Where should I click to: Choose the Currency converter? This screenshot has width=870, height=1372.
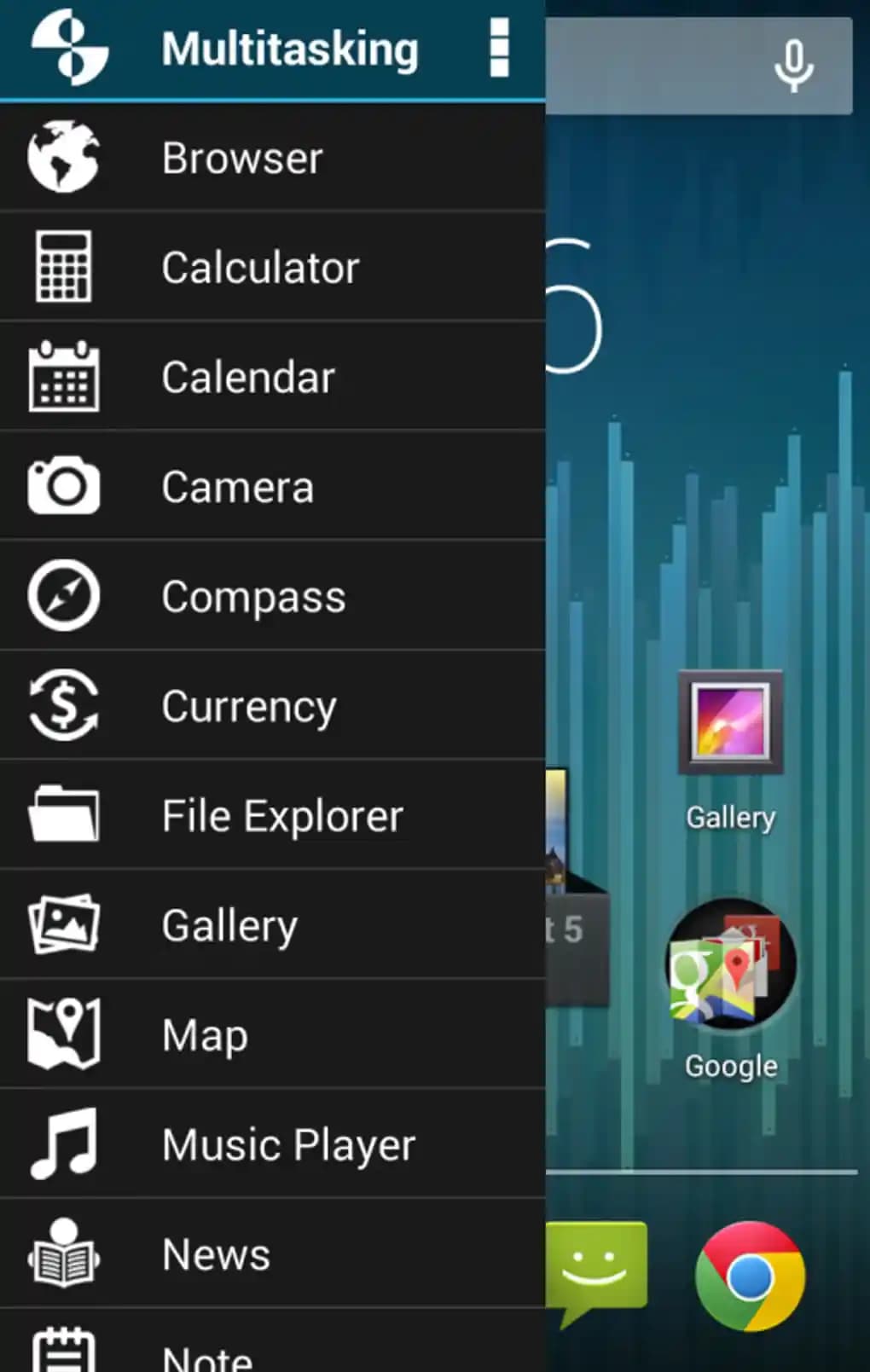(x=271, y=706)
